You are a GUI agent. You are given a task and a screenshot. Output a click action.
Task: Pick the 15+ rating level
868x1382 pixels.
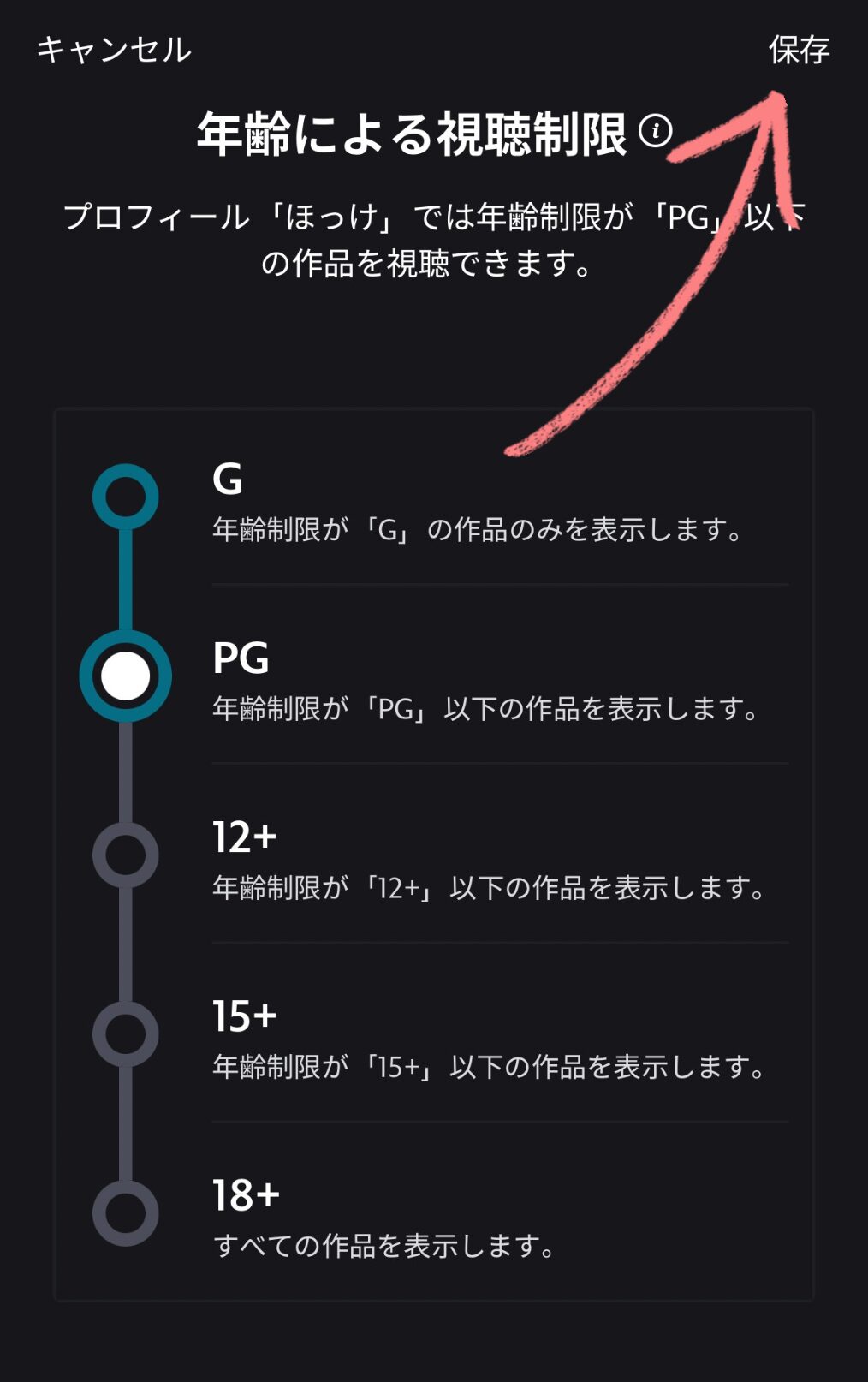(x=126, y=1034)
